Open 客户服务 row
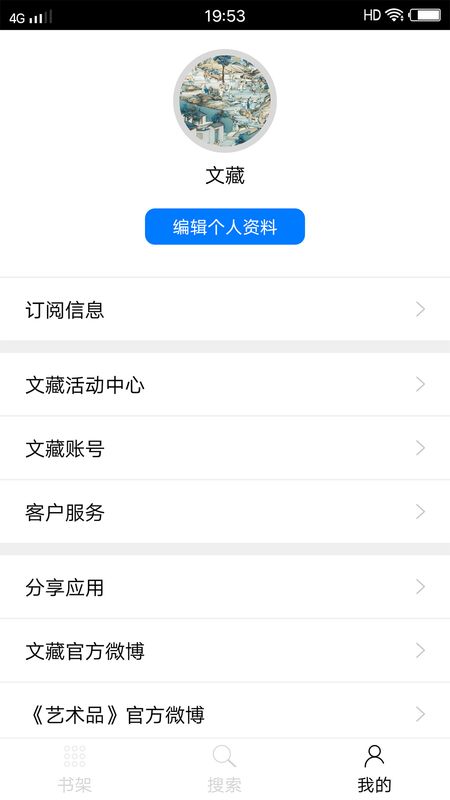The image size is (450, 800). click(x=225, y=512)
